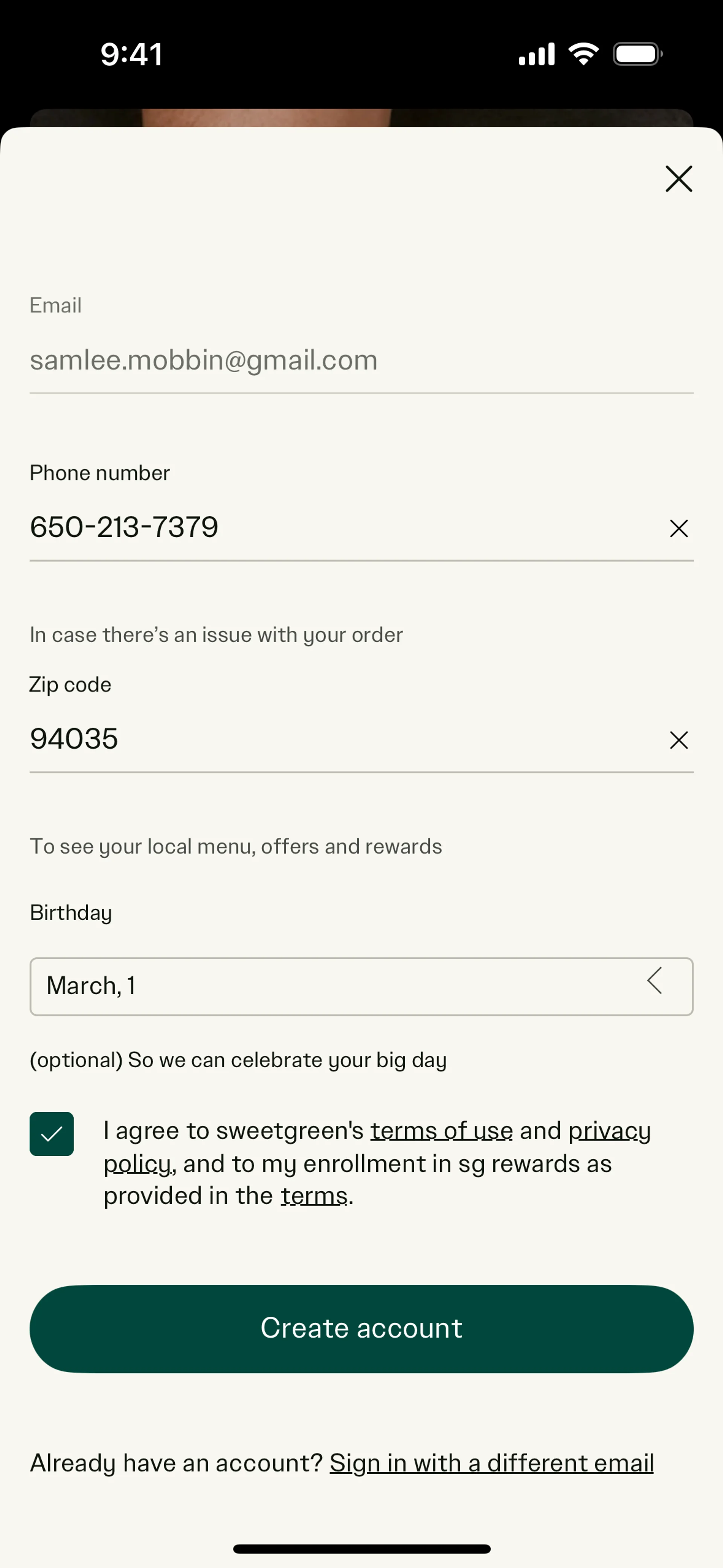
Task: Clear the phone number field
Action: (x=679, y=528)
